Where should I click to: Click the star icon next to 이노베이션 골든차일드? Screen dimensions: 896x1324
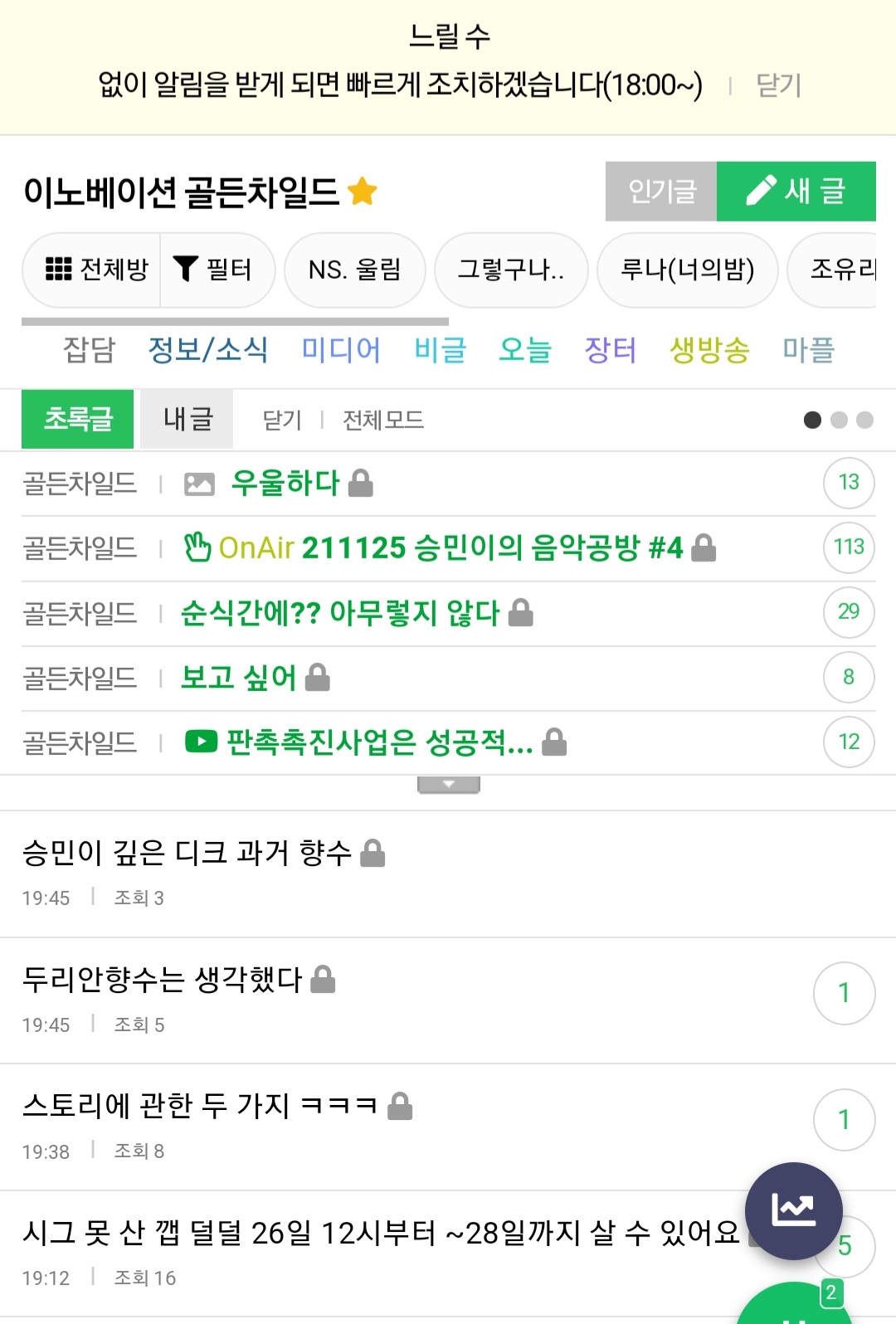tap(363, 191)
